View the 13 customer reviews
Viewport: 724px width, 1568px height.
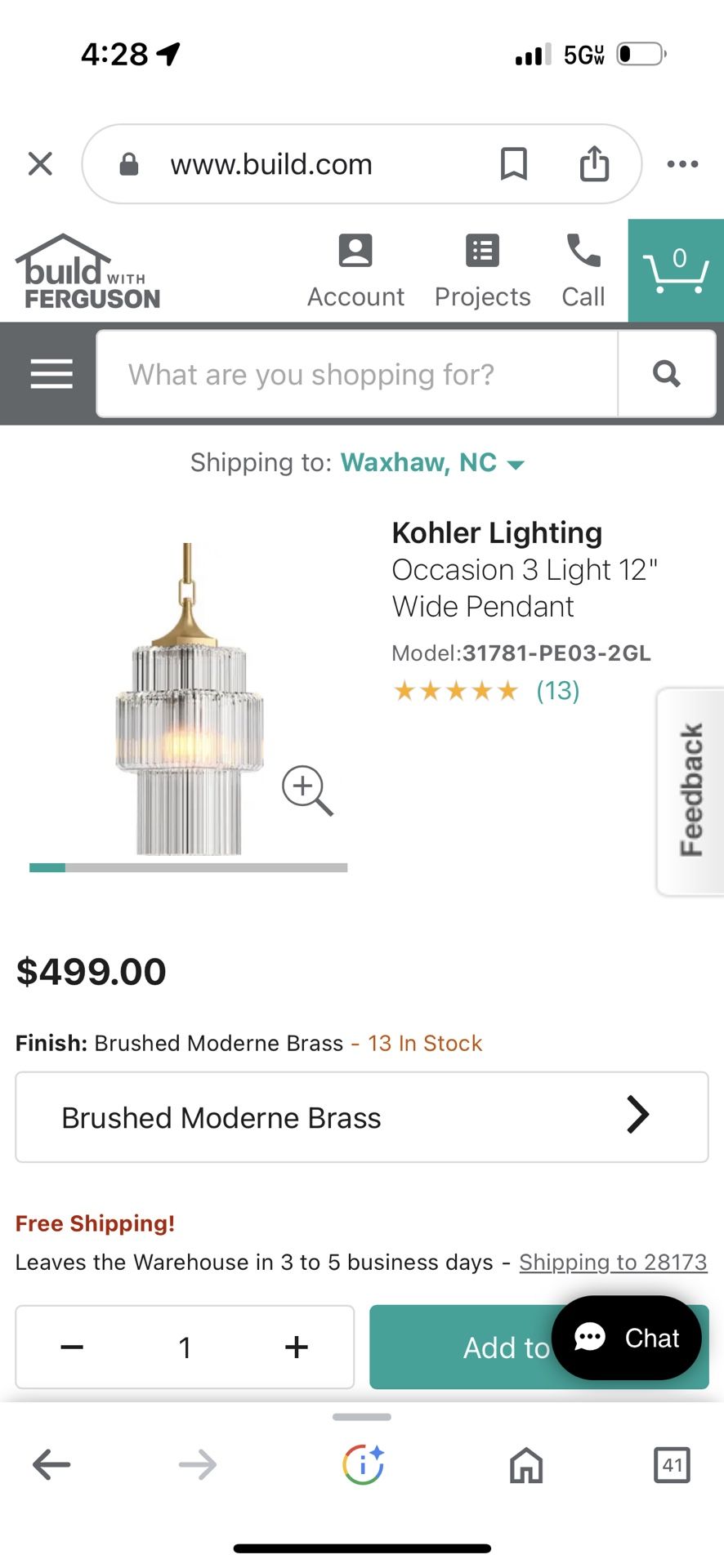556,690
